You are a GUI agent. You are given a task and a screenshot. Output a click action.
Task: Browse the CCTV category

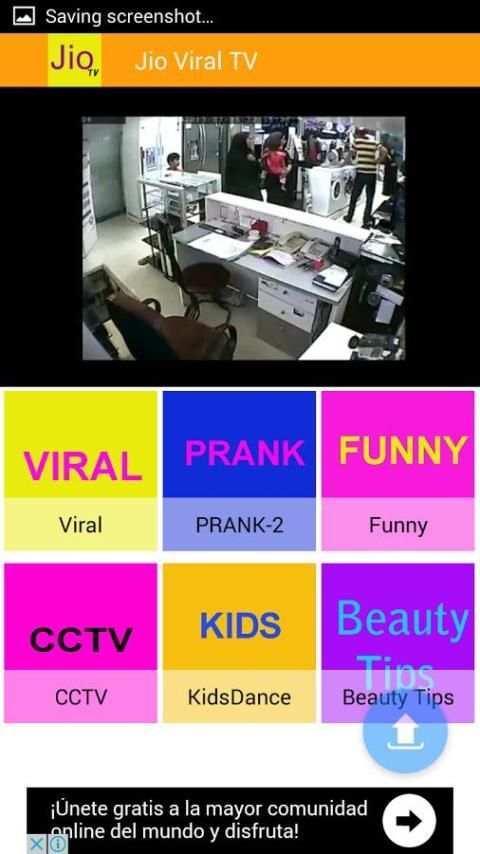[x=81, y=643]
